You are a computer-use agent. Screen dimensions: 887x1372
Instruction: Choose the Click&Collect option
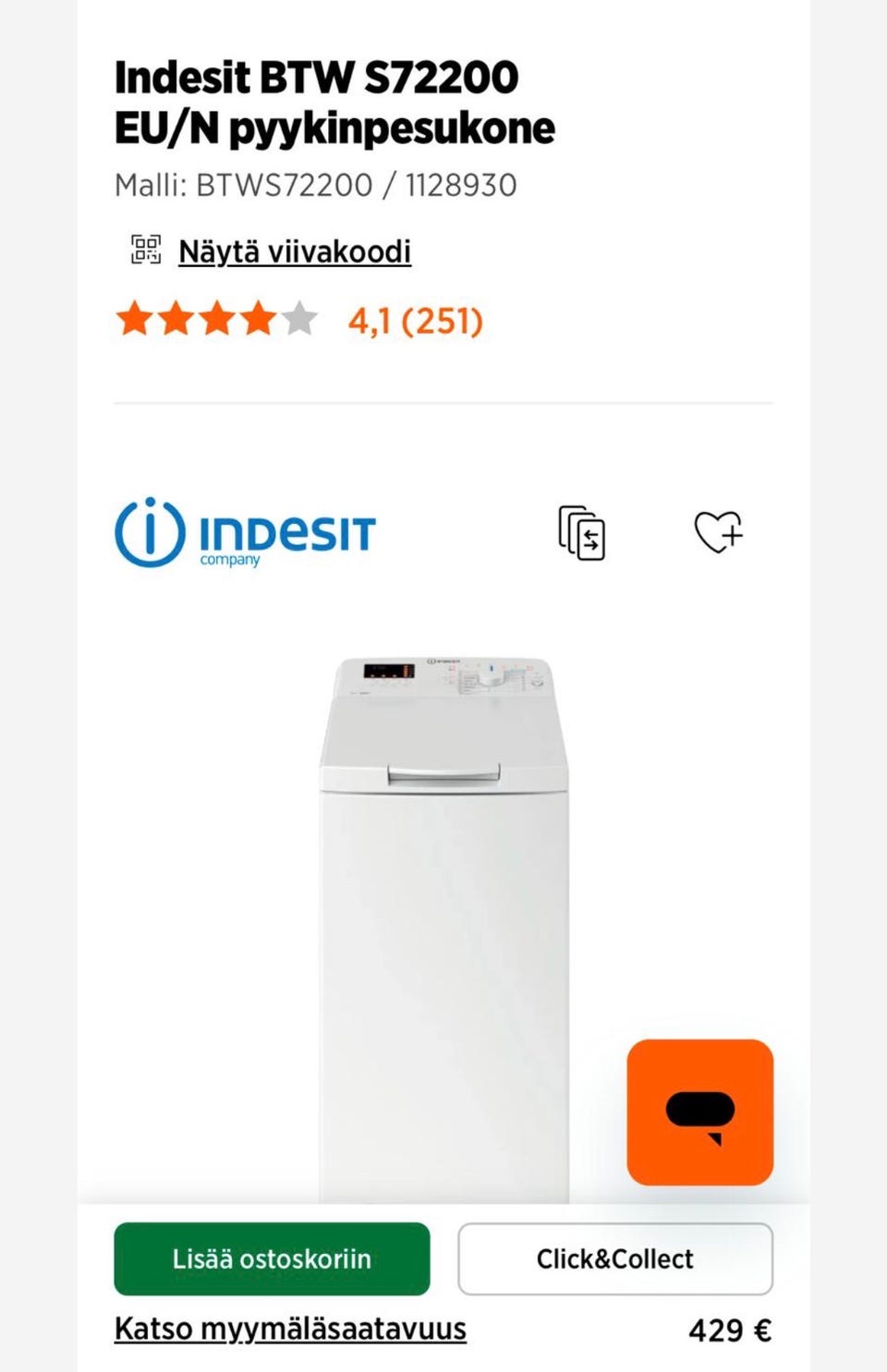pos(614,1258)
